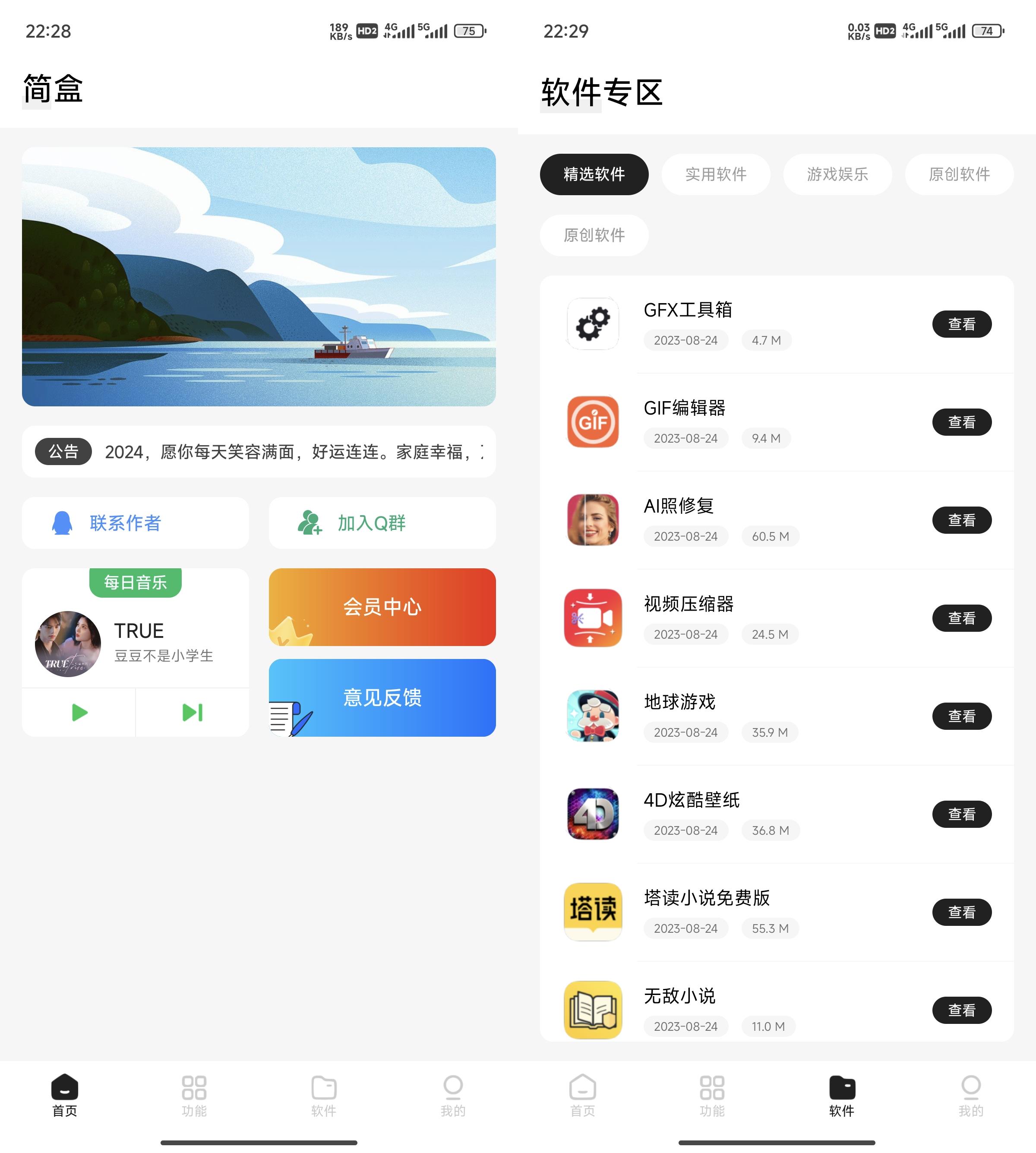Switch to the 游戏娱乐 category
1036x1153 pixels.
tap(837, 174)
